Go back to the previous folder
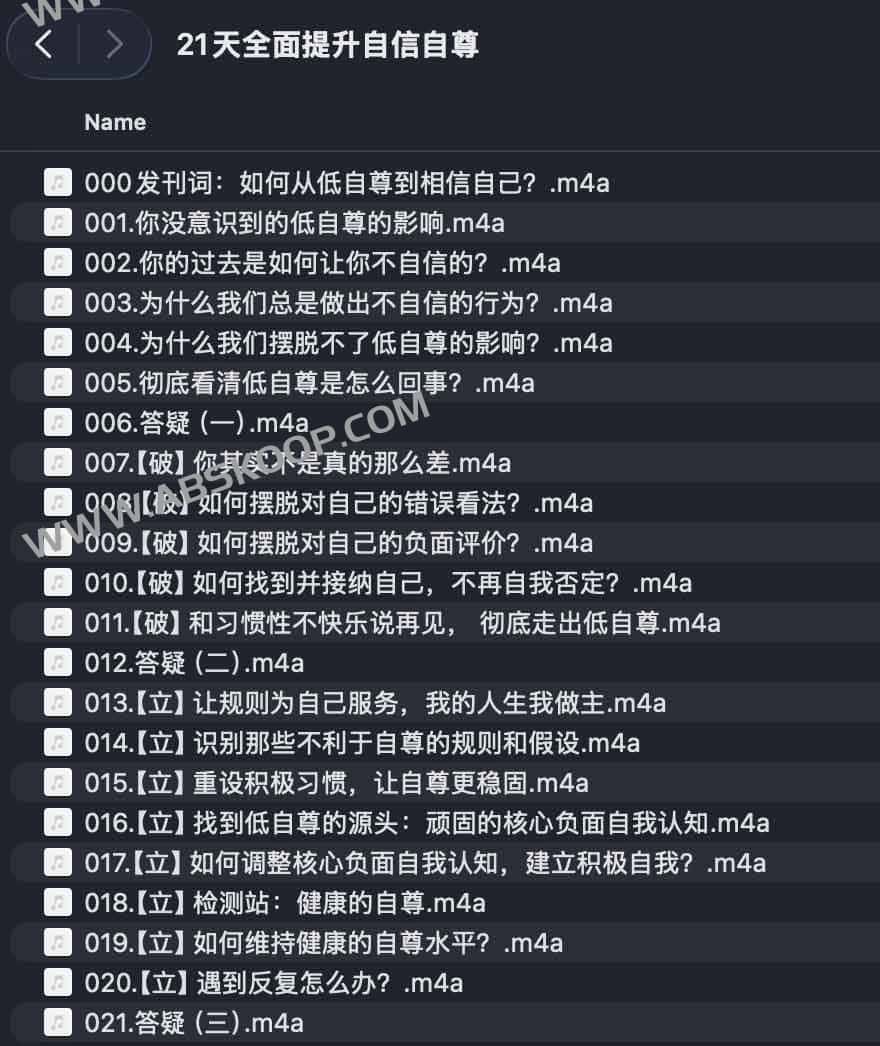The width and height of the screenshot is (880, 1046). click(x=43, y=44)
